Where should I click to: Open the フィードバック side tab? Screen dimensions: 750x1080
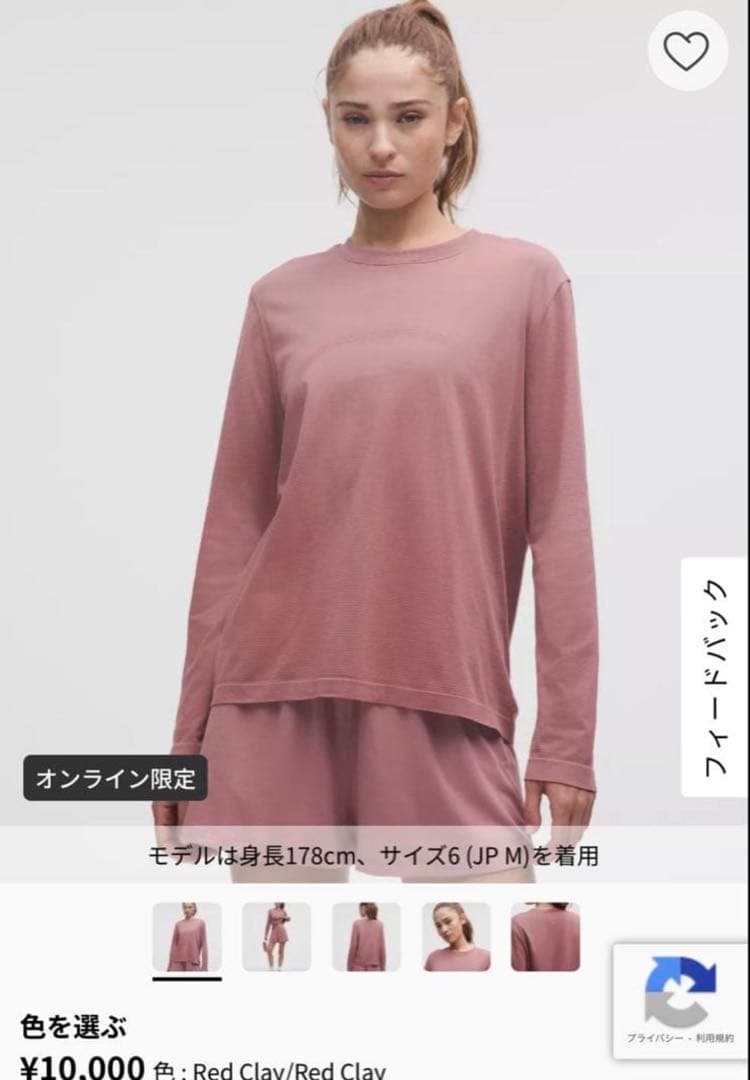click(714, 677)
